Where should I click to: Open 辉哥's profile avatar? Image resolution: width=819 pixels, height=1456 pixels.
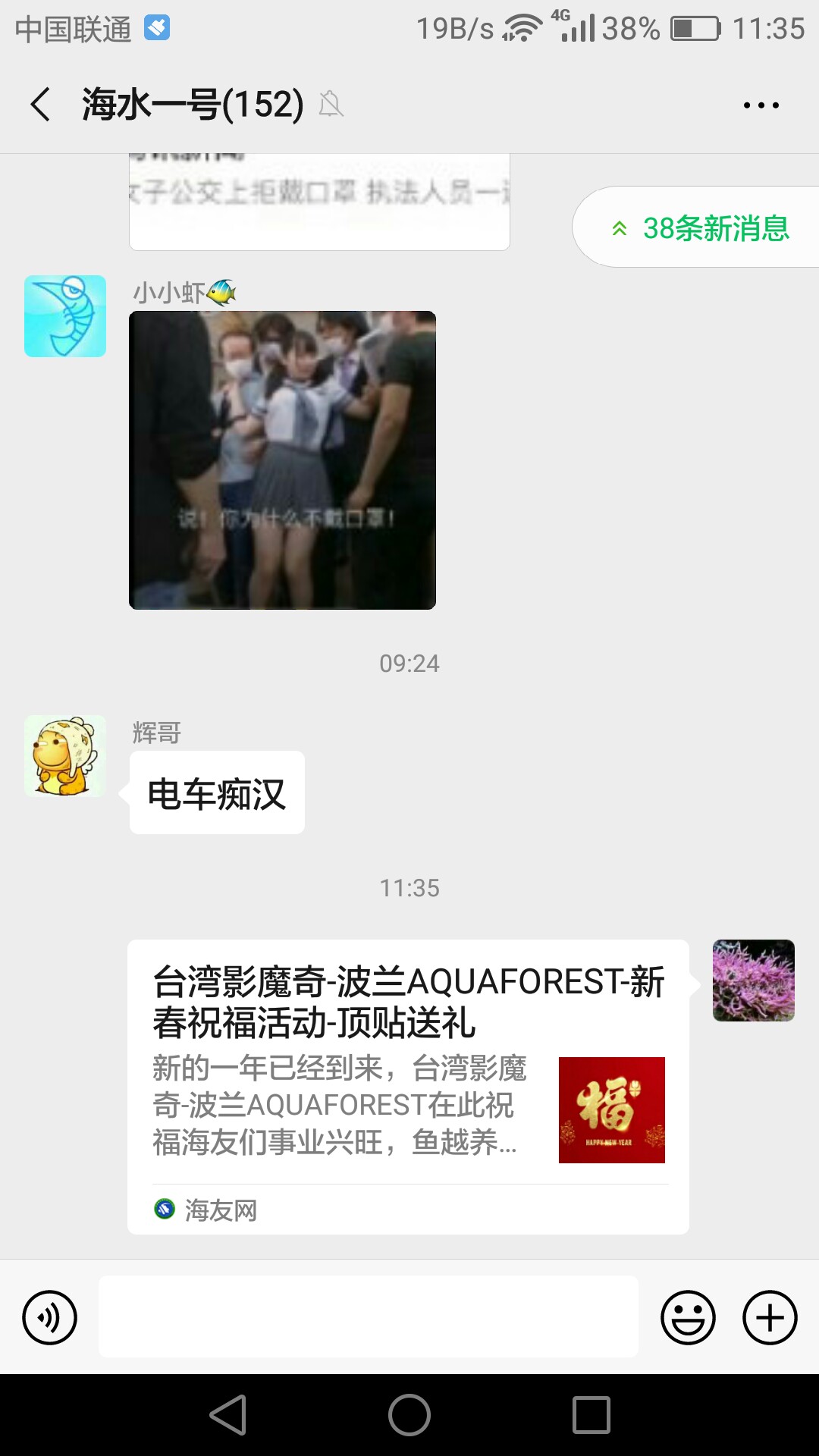click(x=65, y=756)
